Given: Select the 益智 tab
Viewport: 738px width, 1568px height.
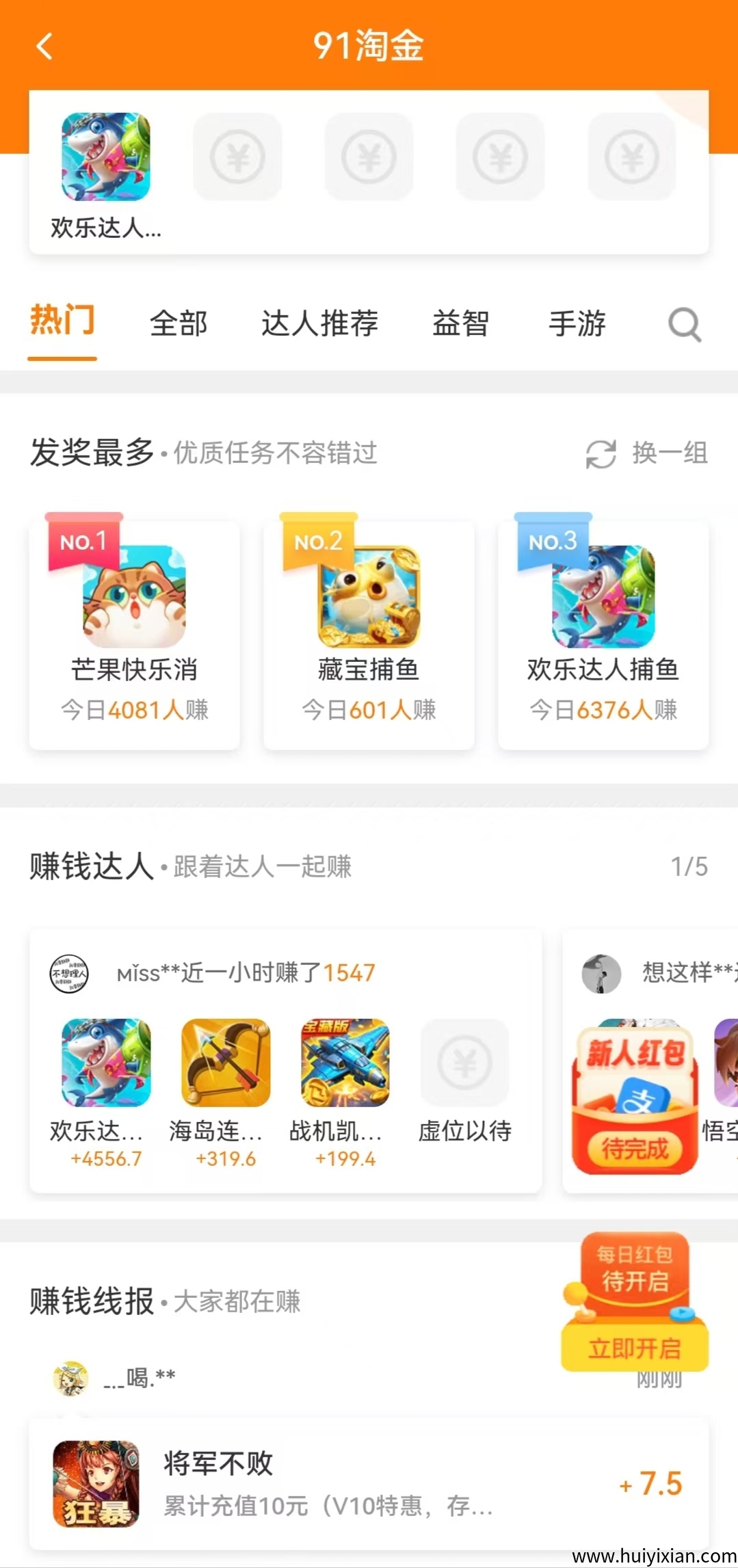Looking at the screenshot, I should click(x=460, y=323).
